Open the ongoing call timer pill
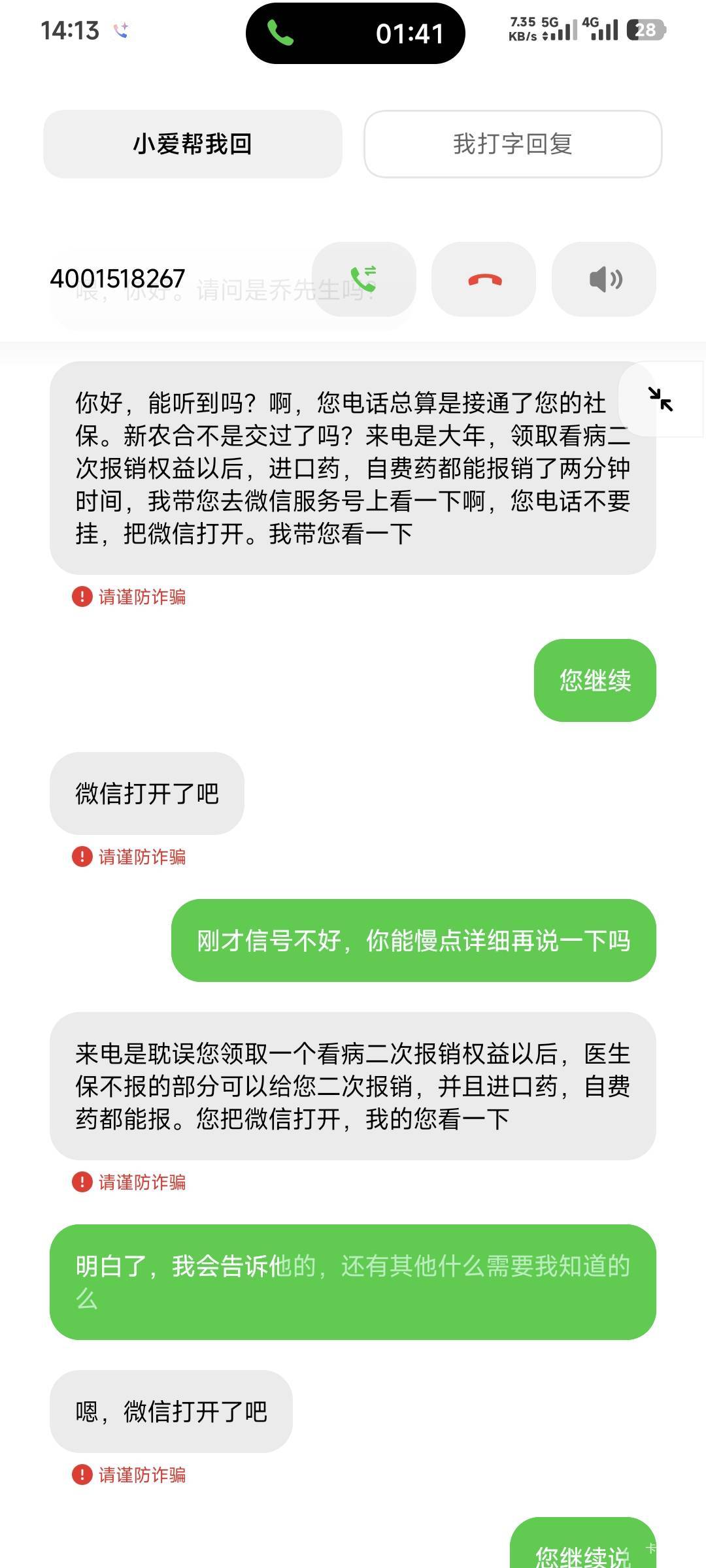Viewport: 706px width, 1568px height. pyautogui.click(x=356, y=33)
